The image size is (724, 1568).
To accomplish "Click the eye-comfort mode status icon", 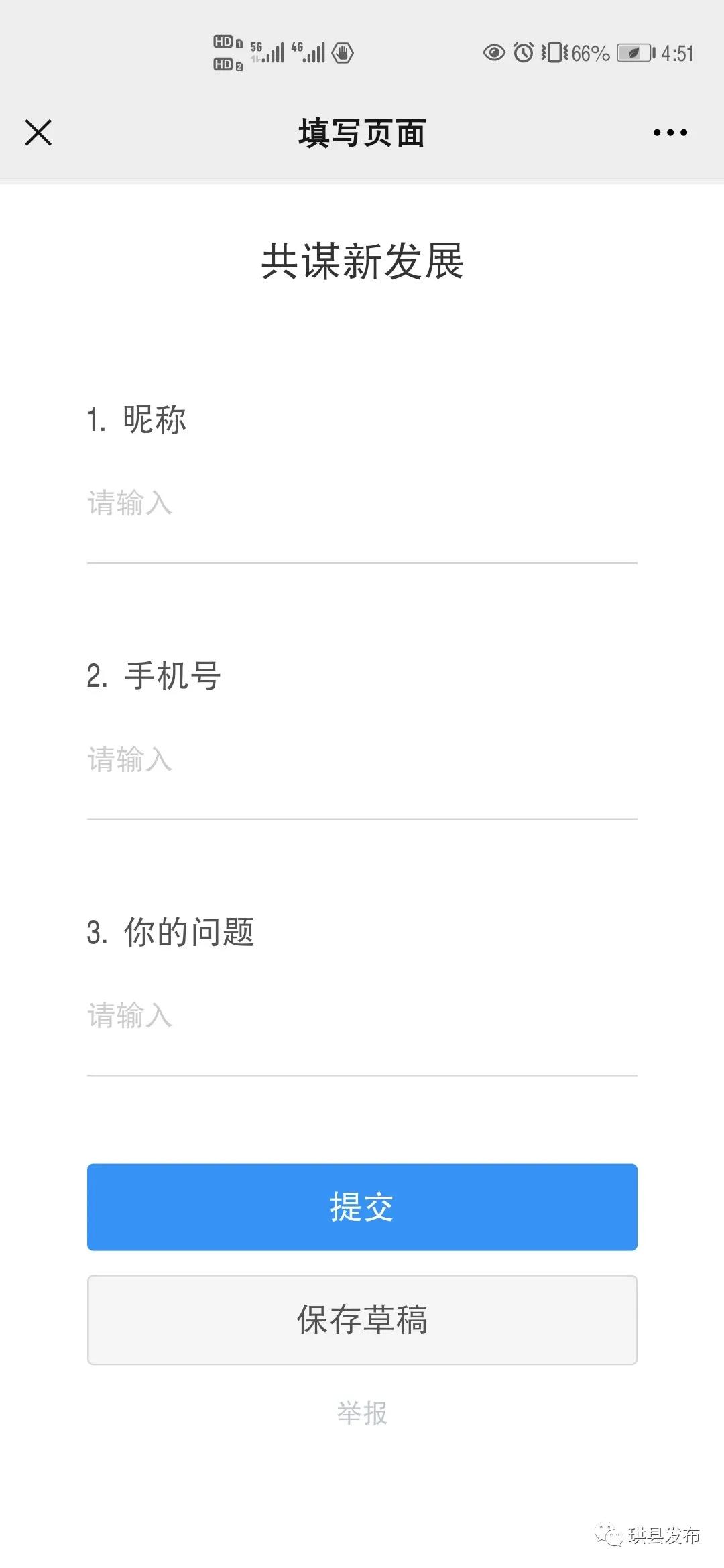I will [494, 52].
